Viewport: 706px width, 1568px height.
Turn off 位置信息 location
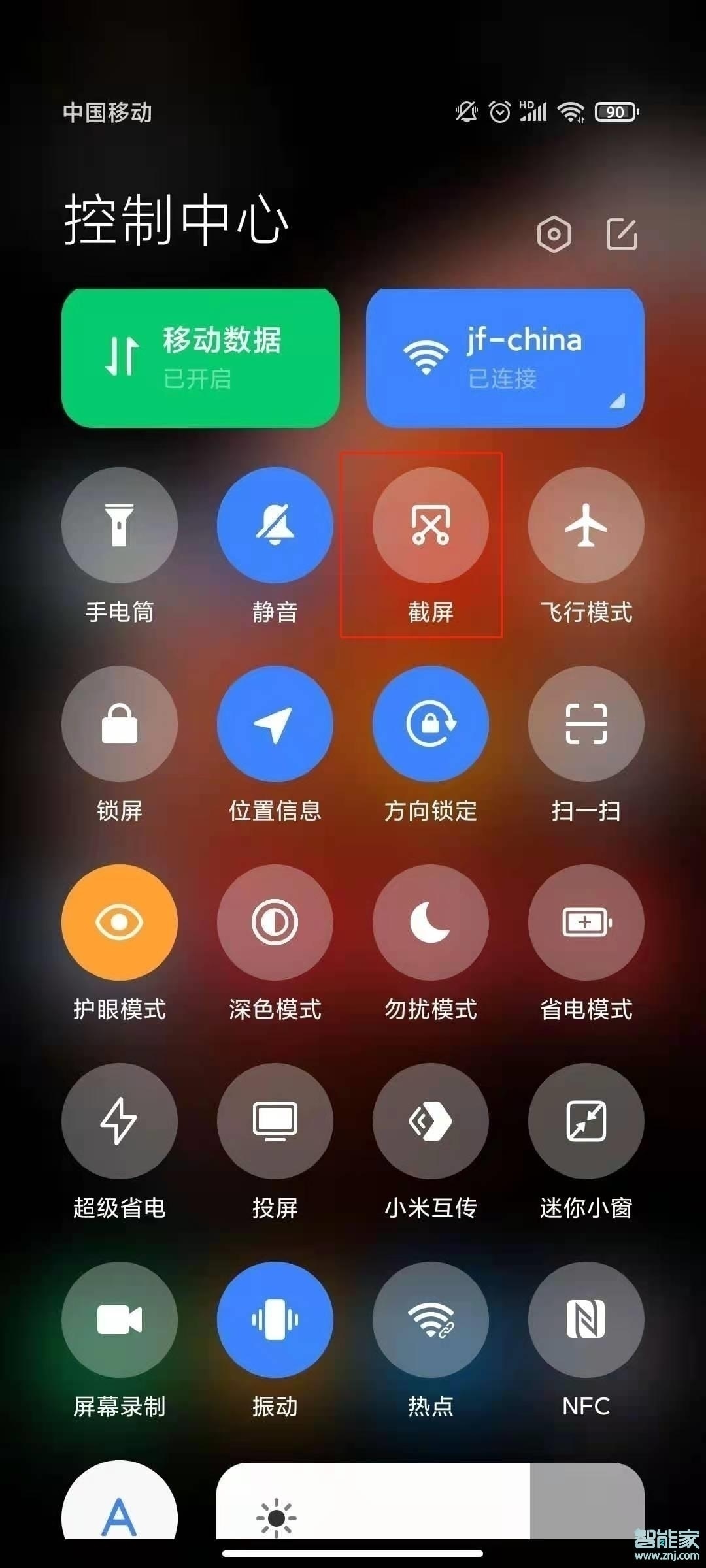coord(275,724)
